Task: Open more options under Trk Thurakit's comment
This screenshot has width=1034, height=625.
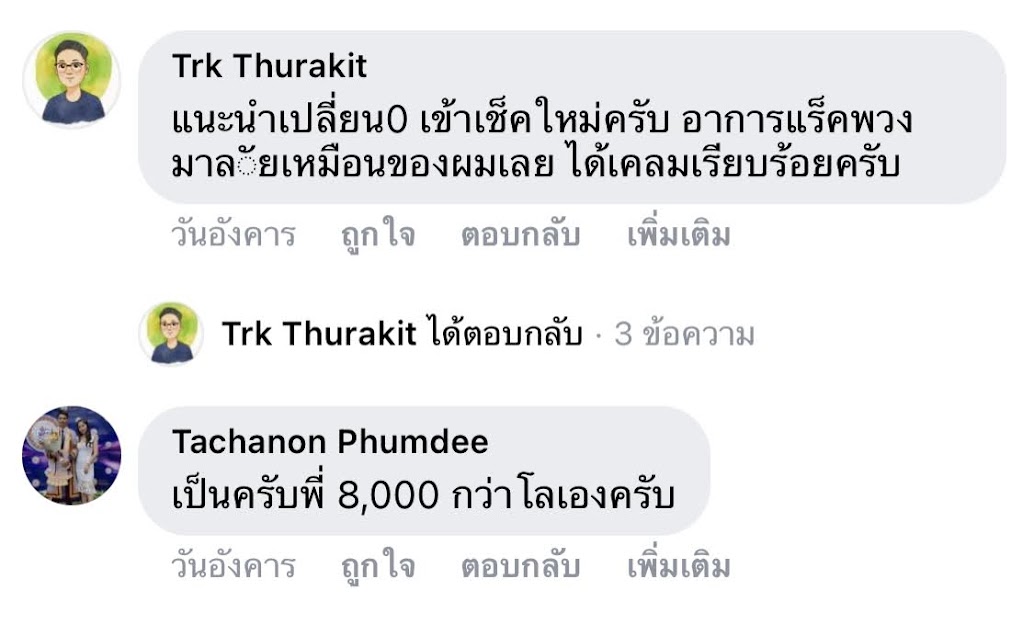Action: 678,236
